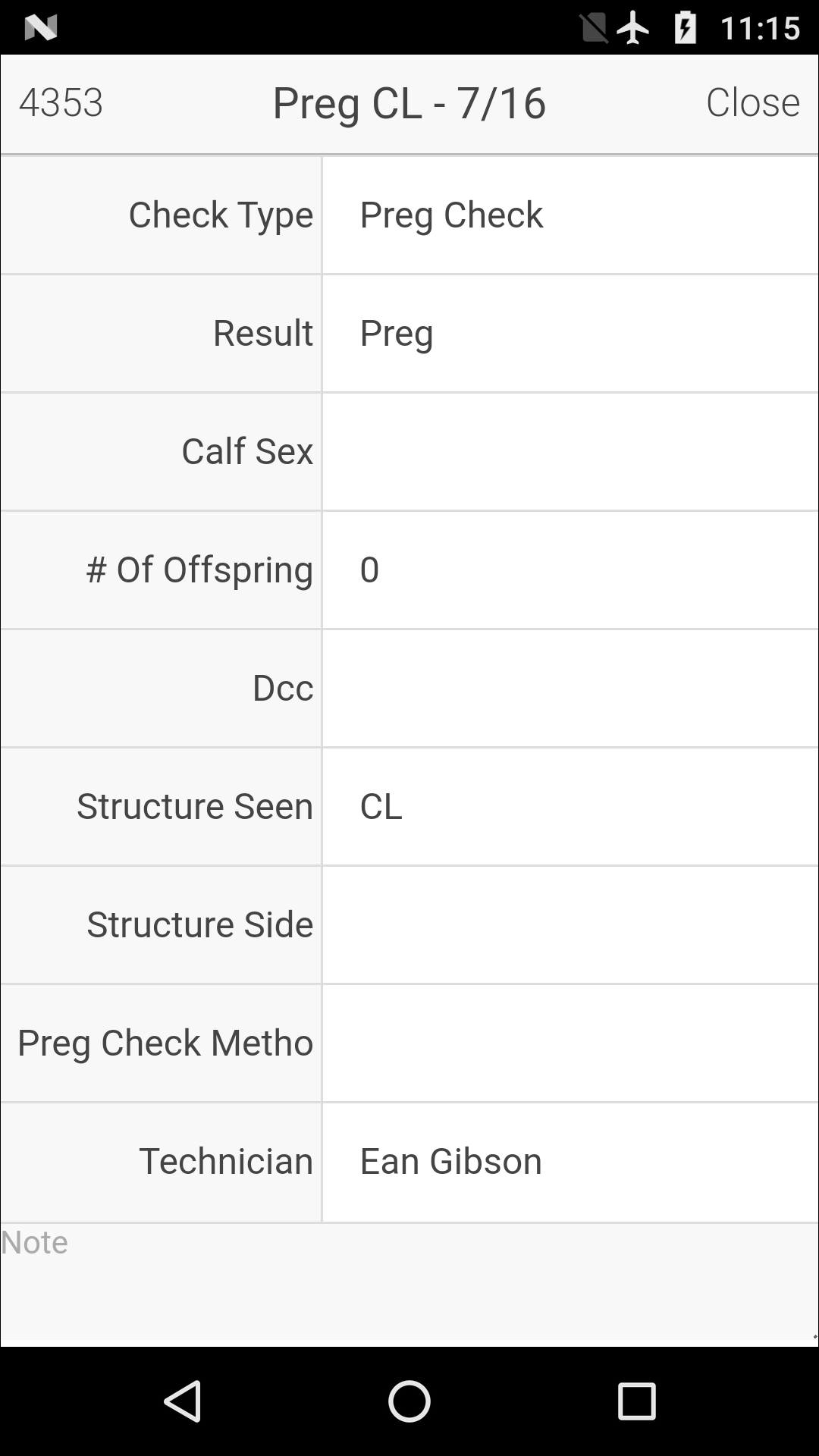Change the Check Type field
Image resolution: width=819 pixels, height=1456 pixels.
[569, 215]
